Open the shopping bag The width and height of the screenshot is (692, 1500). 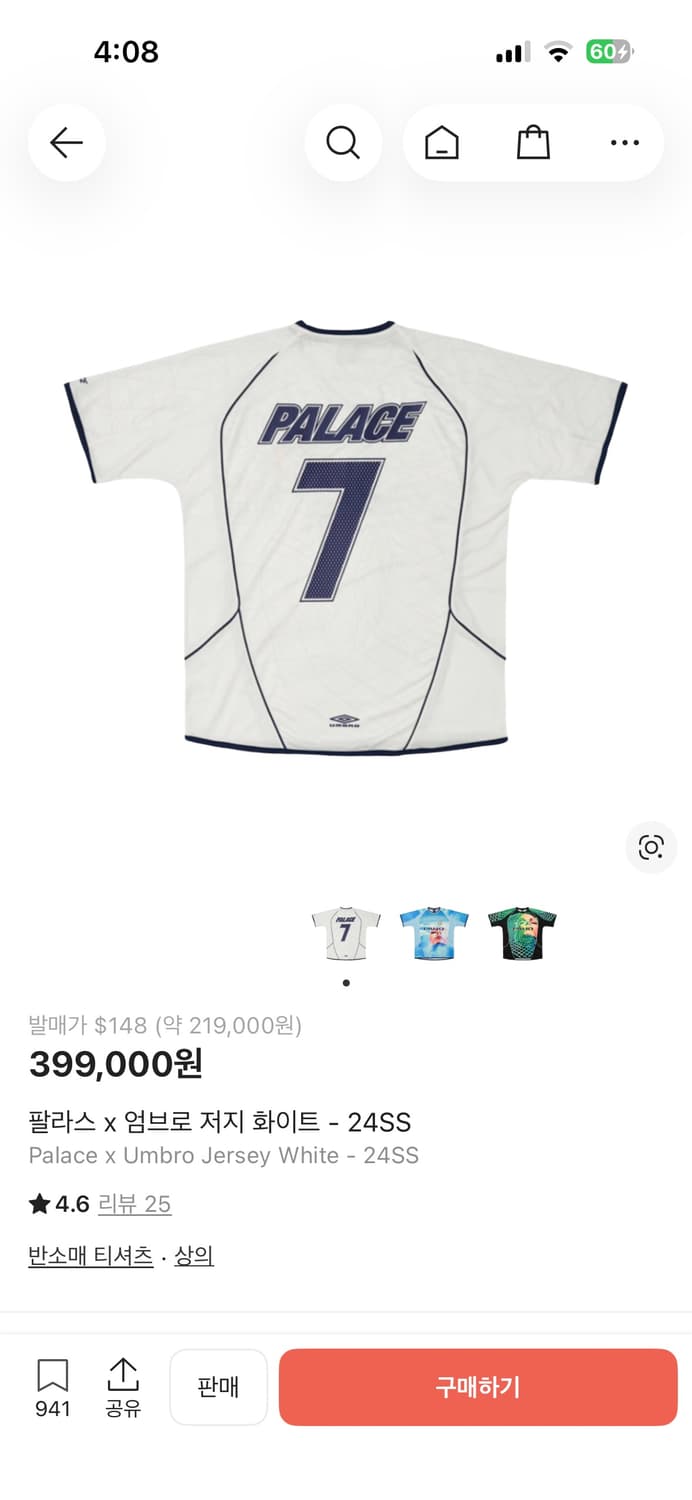tap(533, 143)
